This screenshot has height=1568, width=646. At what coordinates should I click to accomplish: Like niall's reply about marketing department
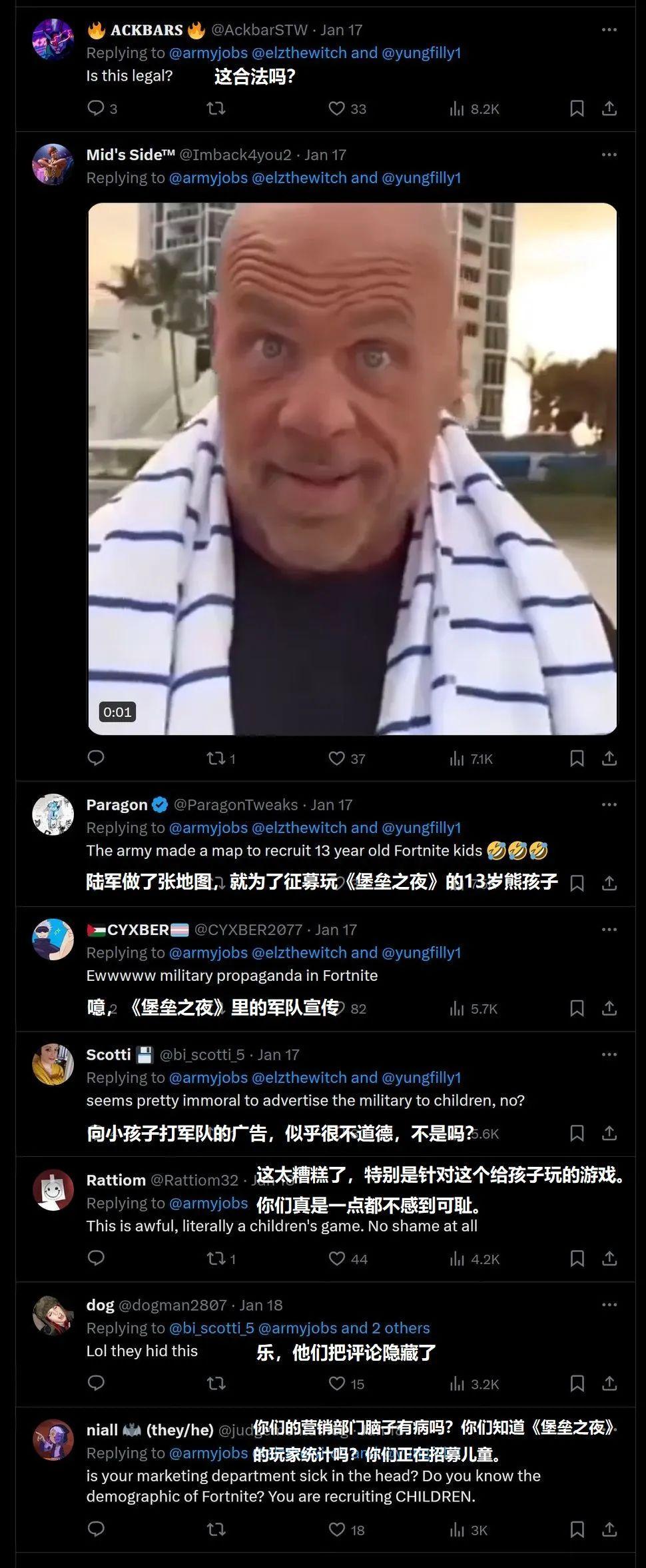click(337, 1529)
